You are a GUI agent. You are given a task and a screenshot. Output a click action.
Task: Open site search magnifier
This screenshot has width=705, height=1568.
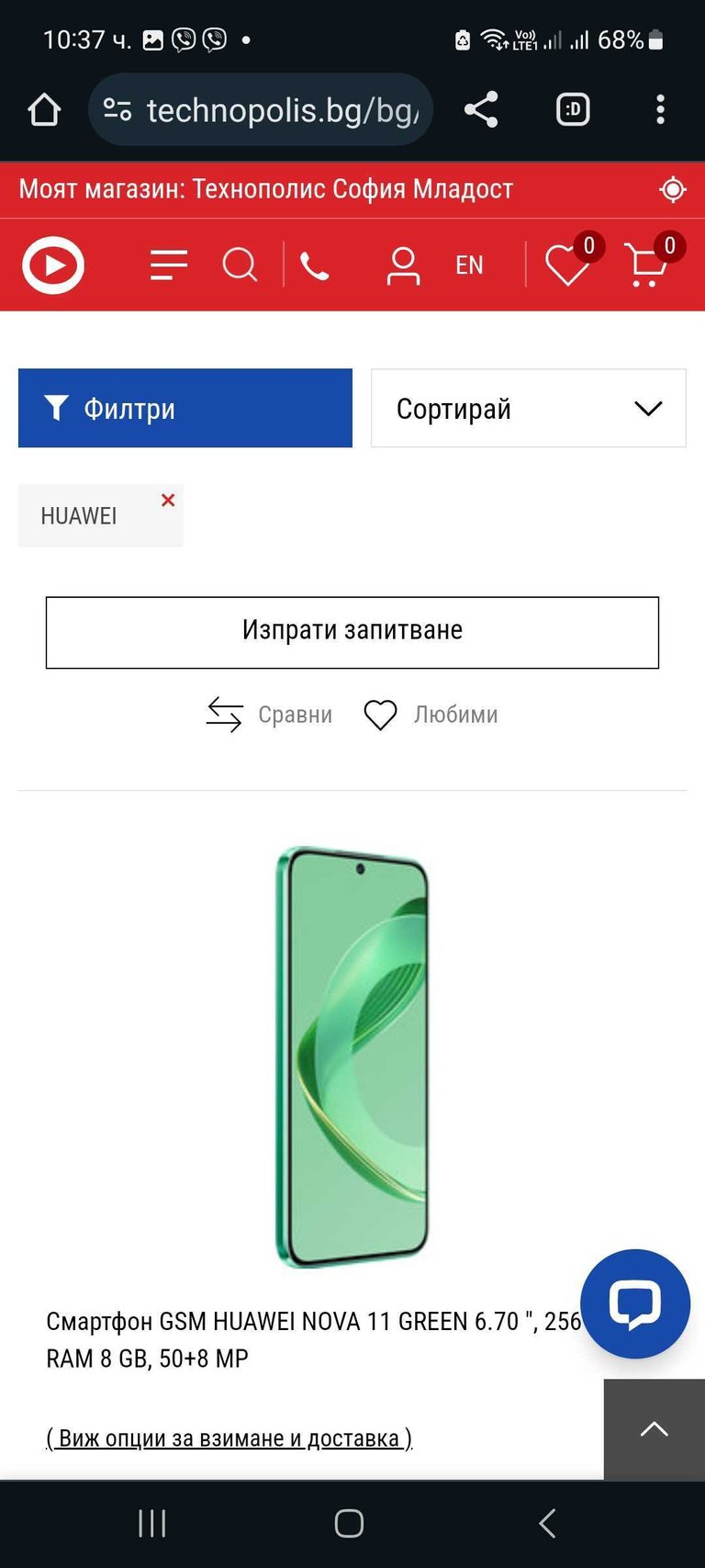pos(240,265)
